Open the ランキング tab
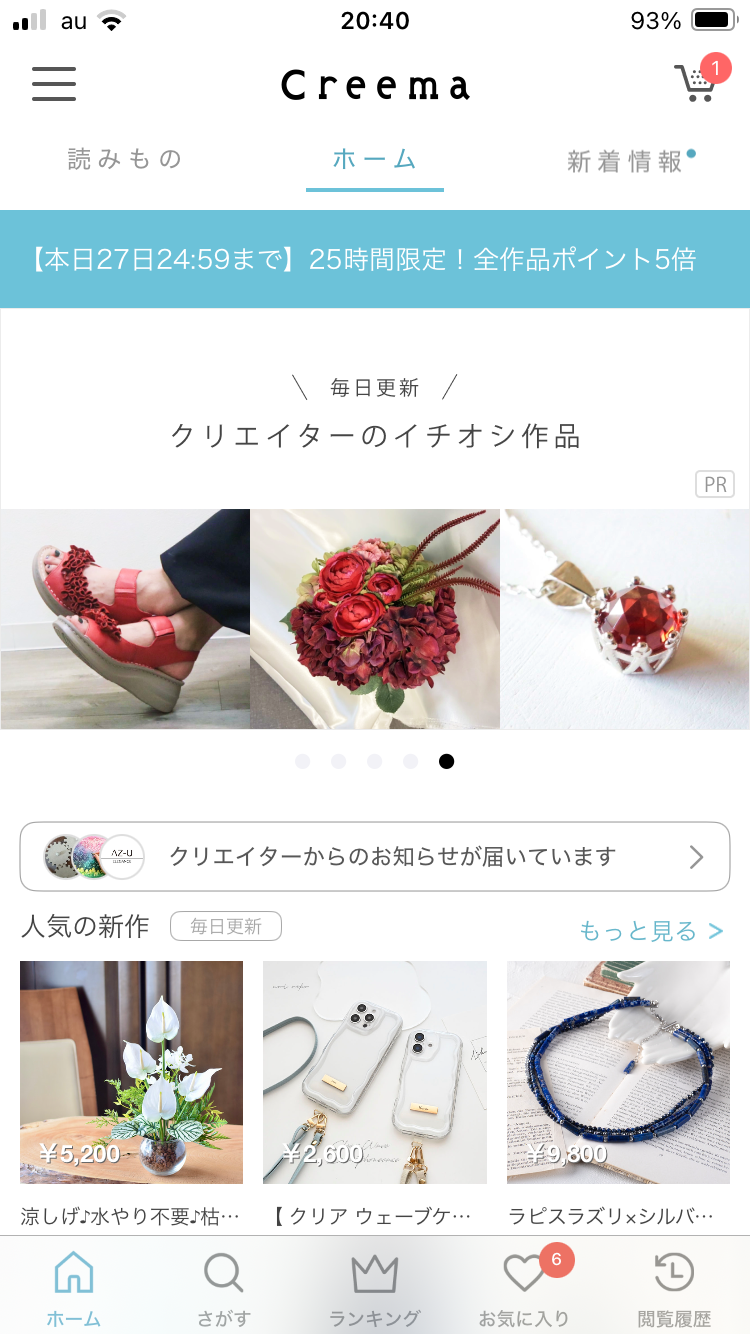 375,1289
